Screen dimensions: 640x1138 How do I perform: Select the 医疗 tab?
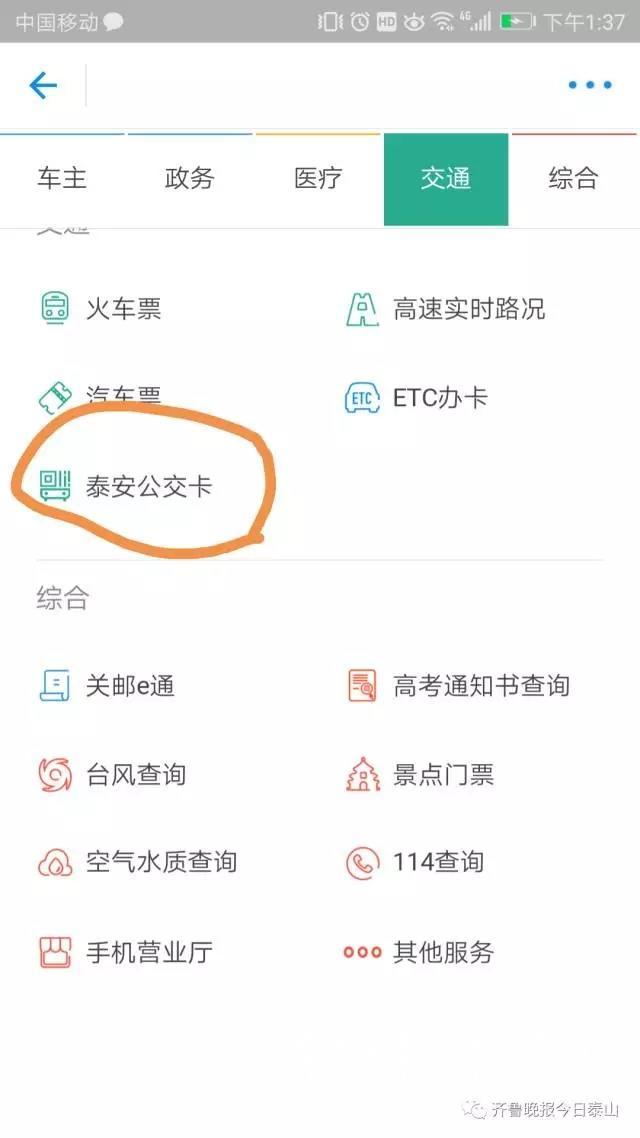pos(318,179)
